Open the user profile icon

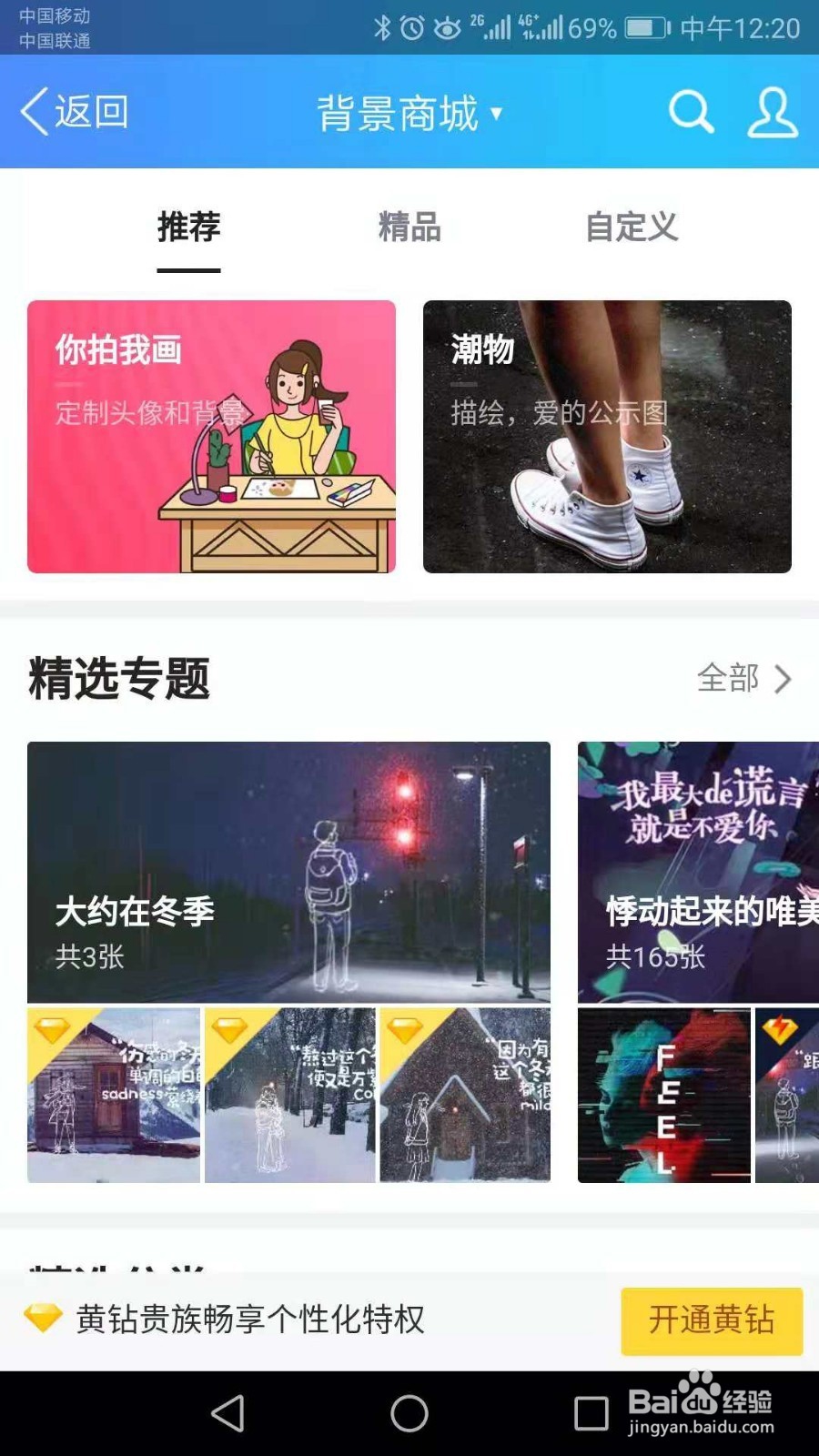coord(772,112)
